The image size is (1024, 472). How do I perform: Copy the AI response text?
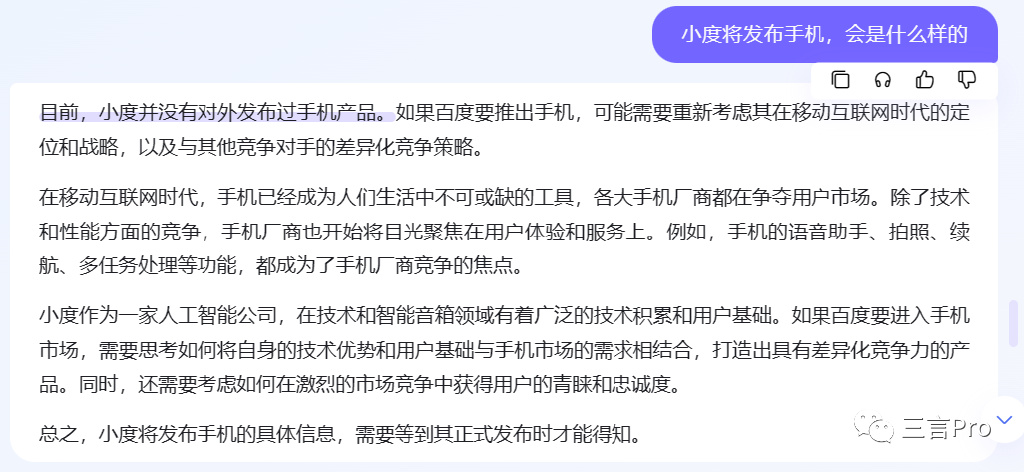(x=841, y=79)
